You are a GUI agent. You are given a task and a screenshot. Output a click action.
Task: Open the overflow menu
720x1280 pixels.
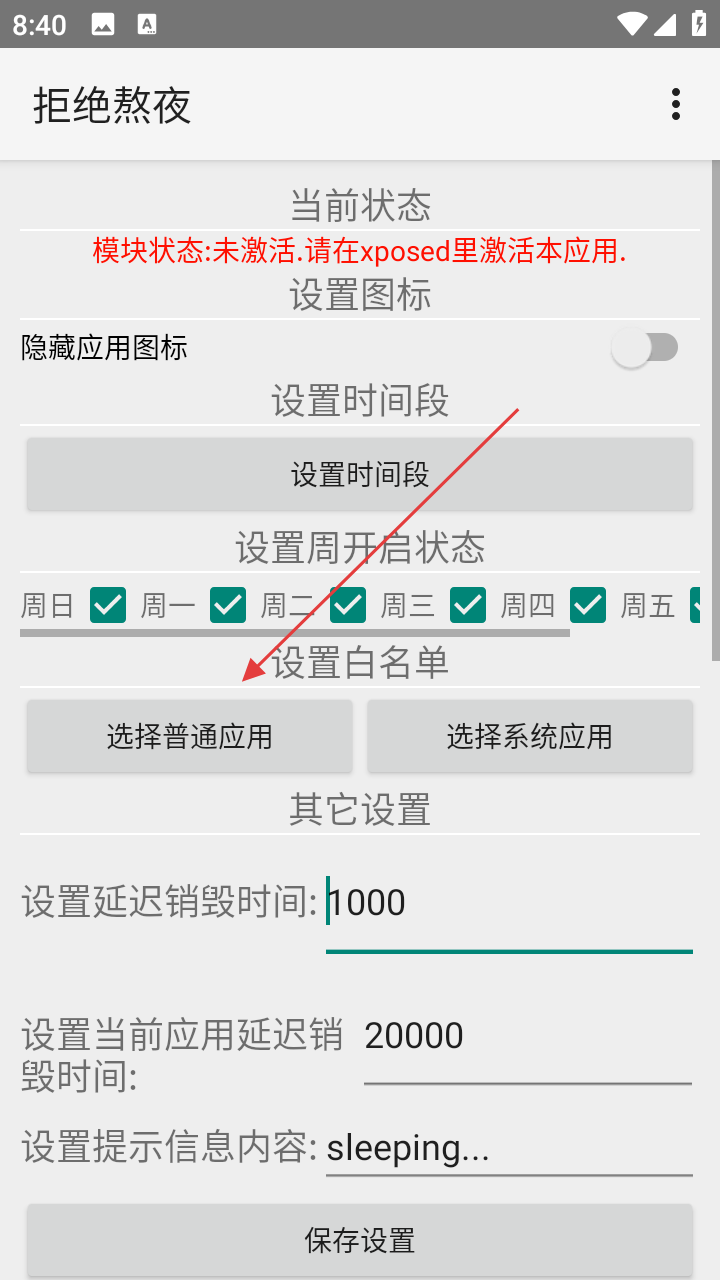point(676,104)
